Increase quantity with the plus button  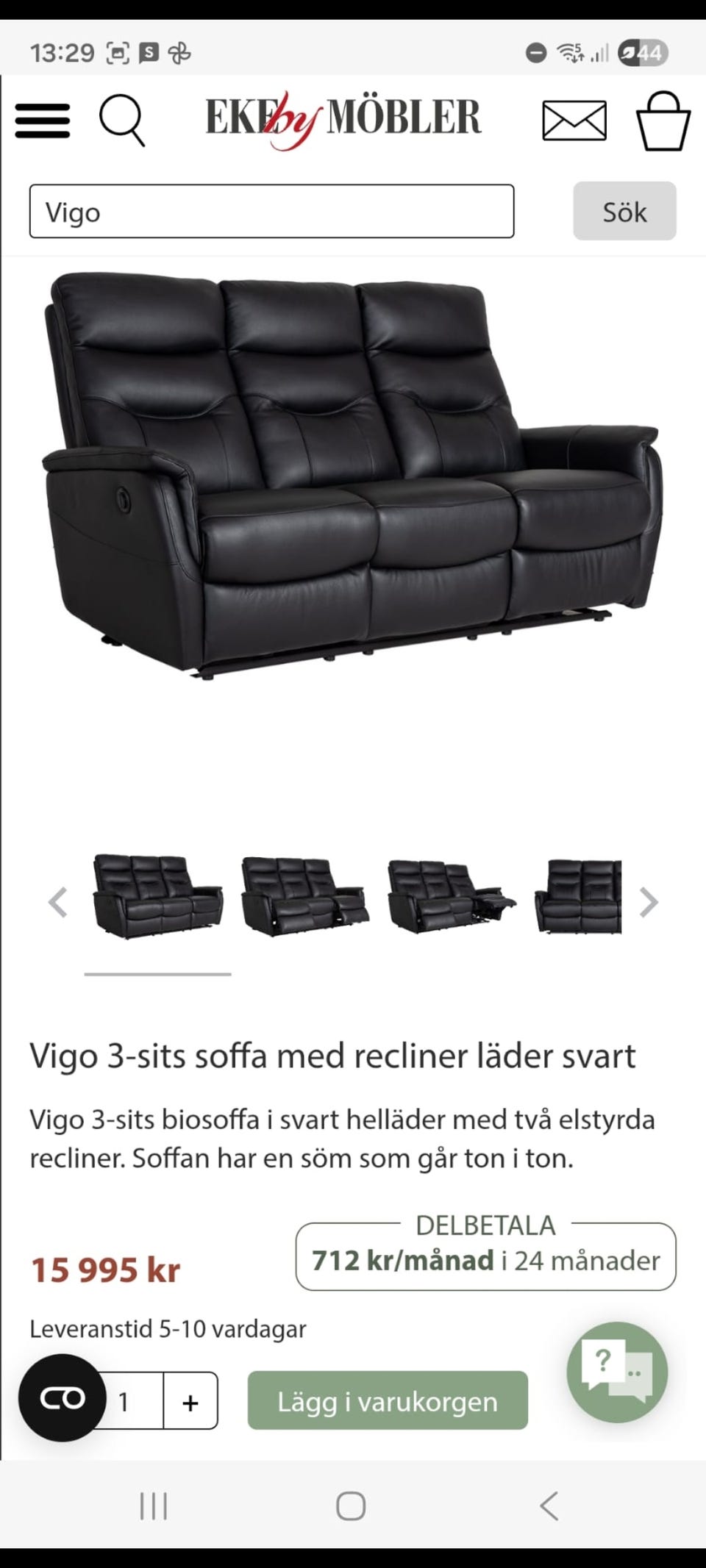pyautogui.click(x=190, y=1403)
